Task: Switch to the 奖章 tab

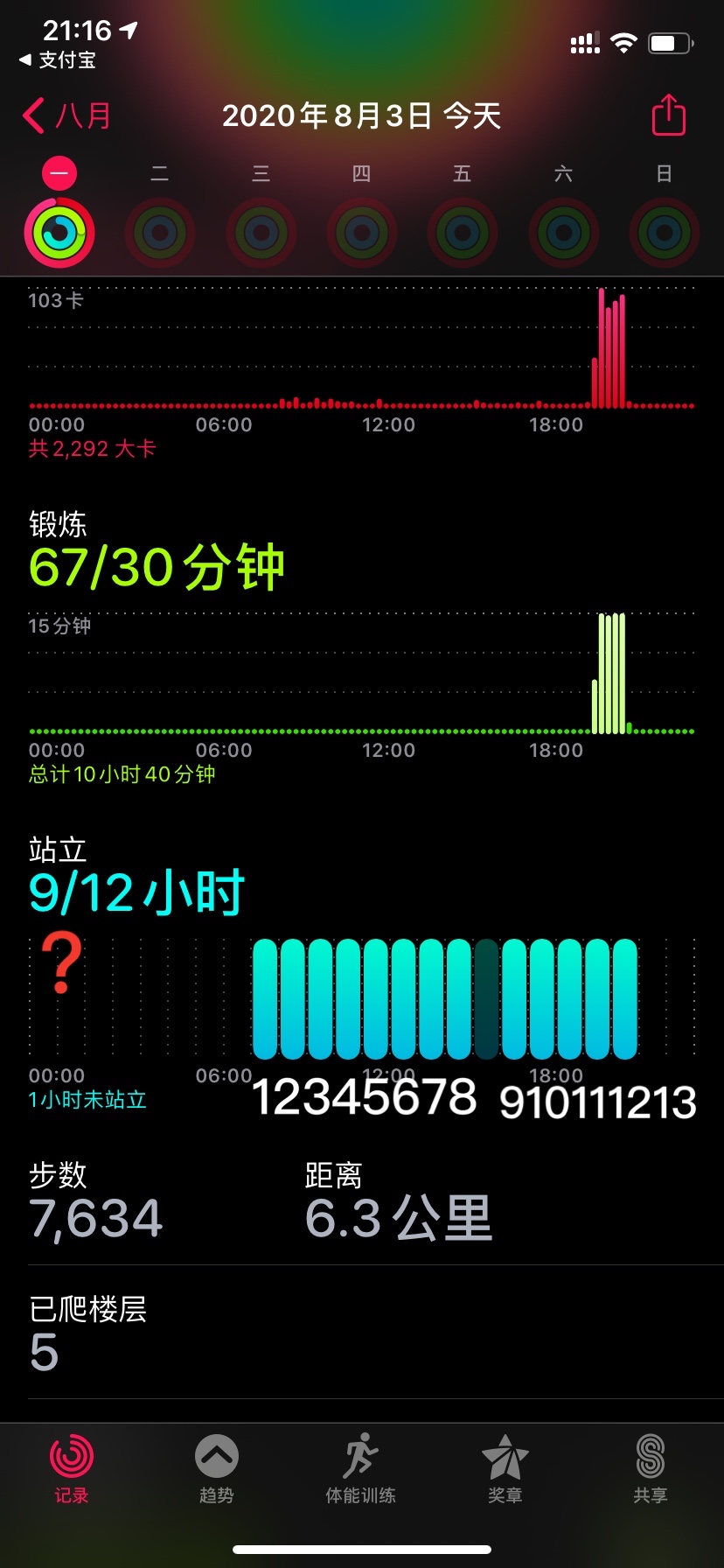Action: pyautogui.click(x=505, y=1468)
